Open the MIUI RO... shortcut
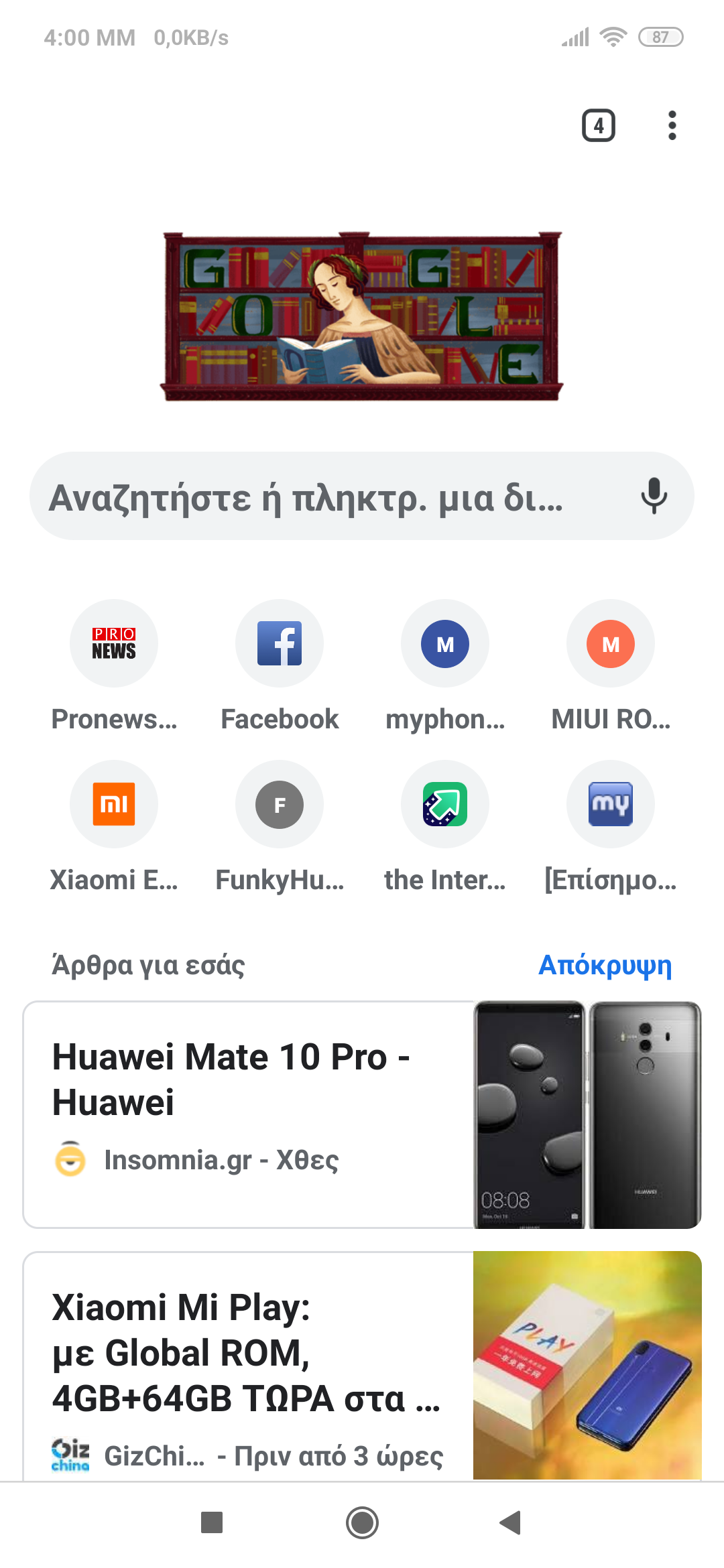724x1568 pixels. [611, 644]
